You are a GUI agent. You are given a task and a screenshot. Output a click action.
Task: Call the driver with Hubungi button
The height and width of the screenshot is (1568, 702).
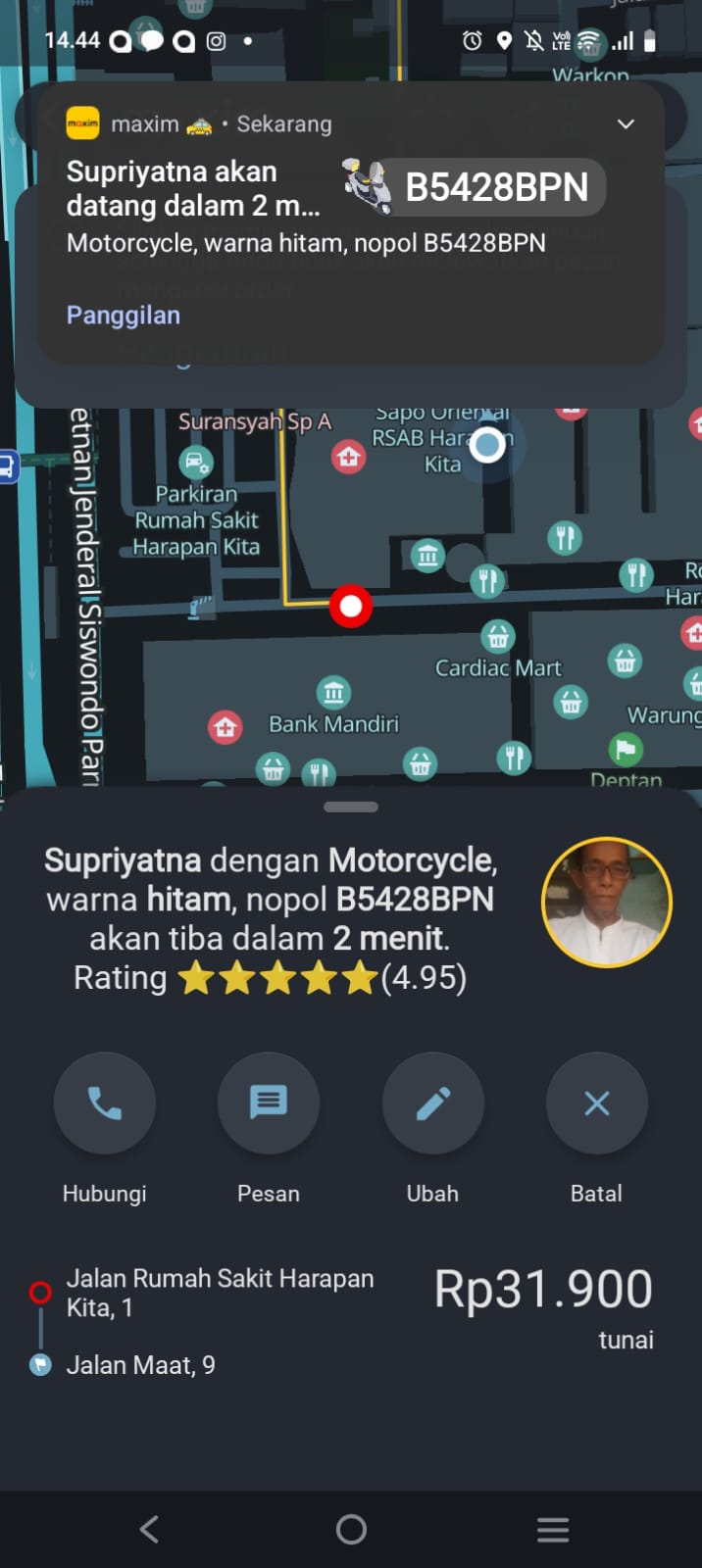coord(104,1103)
